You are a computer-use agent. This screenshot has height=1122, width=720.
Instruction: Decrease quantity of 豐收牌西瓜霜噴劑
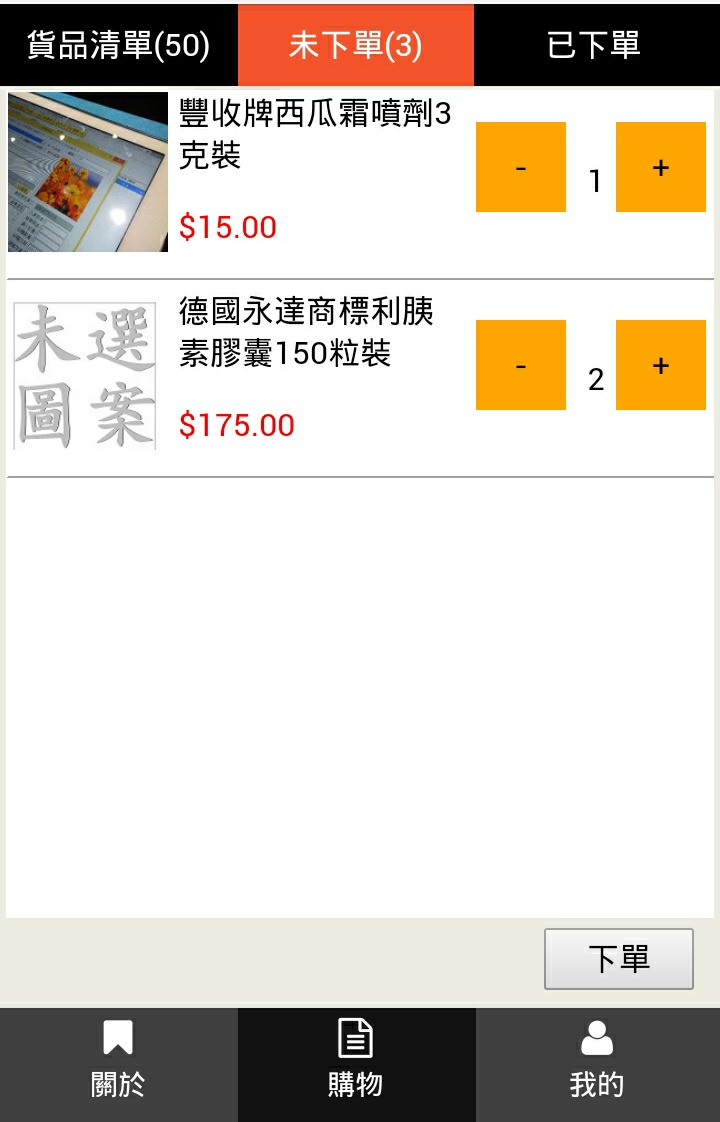520,167
